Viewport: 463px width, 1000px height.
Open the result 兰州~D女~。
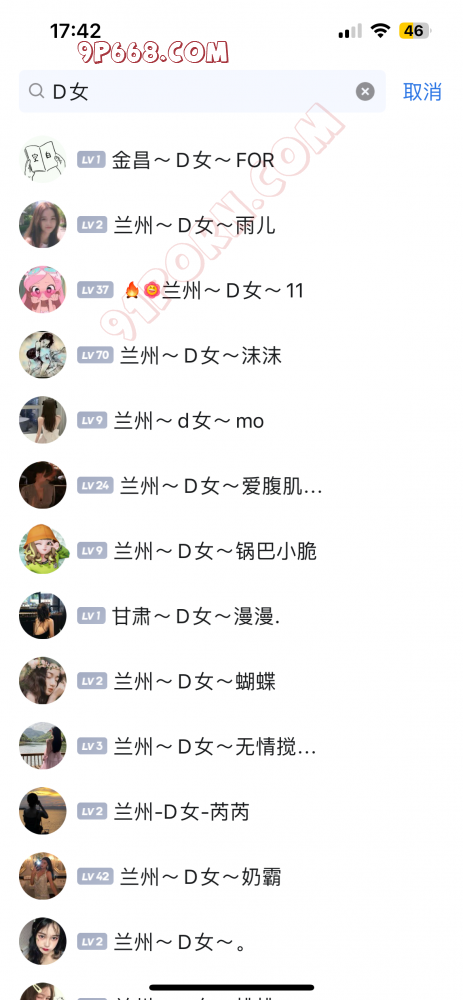pyautogui.click(x=232, y=943)
